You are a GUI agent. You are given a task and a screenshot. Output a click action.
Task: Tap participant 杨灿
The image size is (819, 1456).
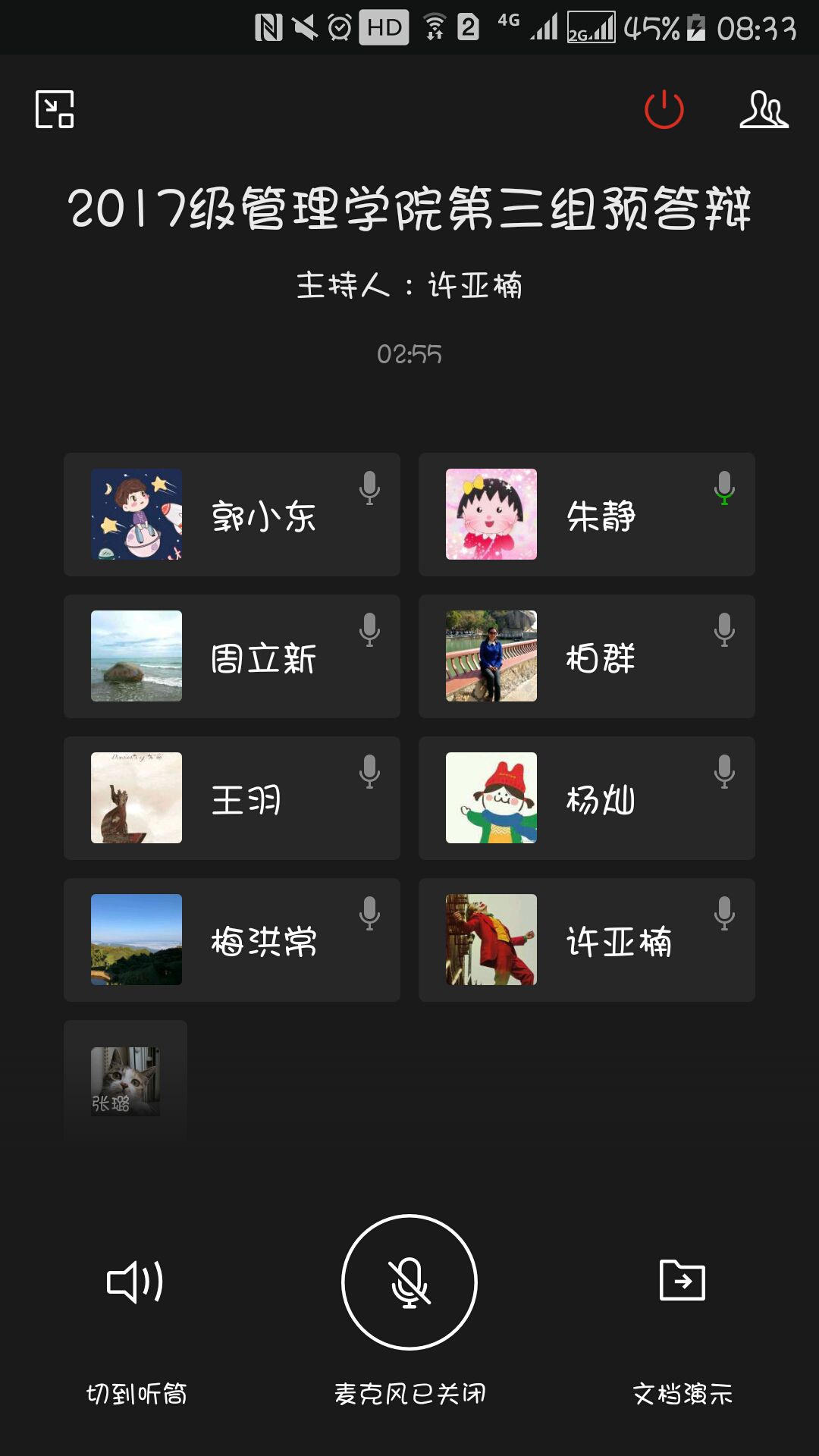click(x=586, y=799)
